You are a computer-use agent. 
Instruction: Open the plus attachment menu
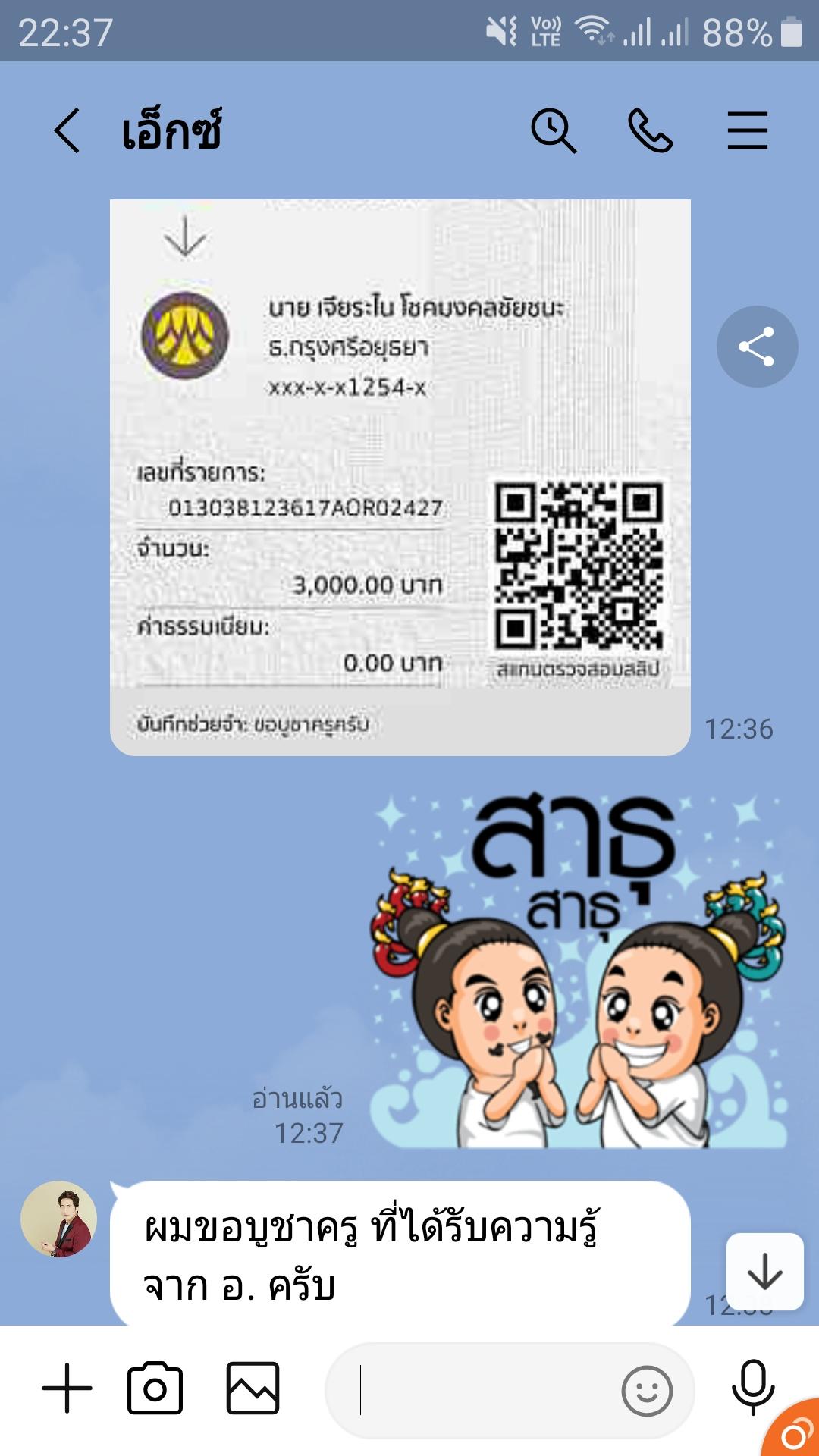coord(67,1389)
